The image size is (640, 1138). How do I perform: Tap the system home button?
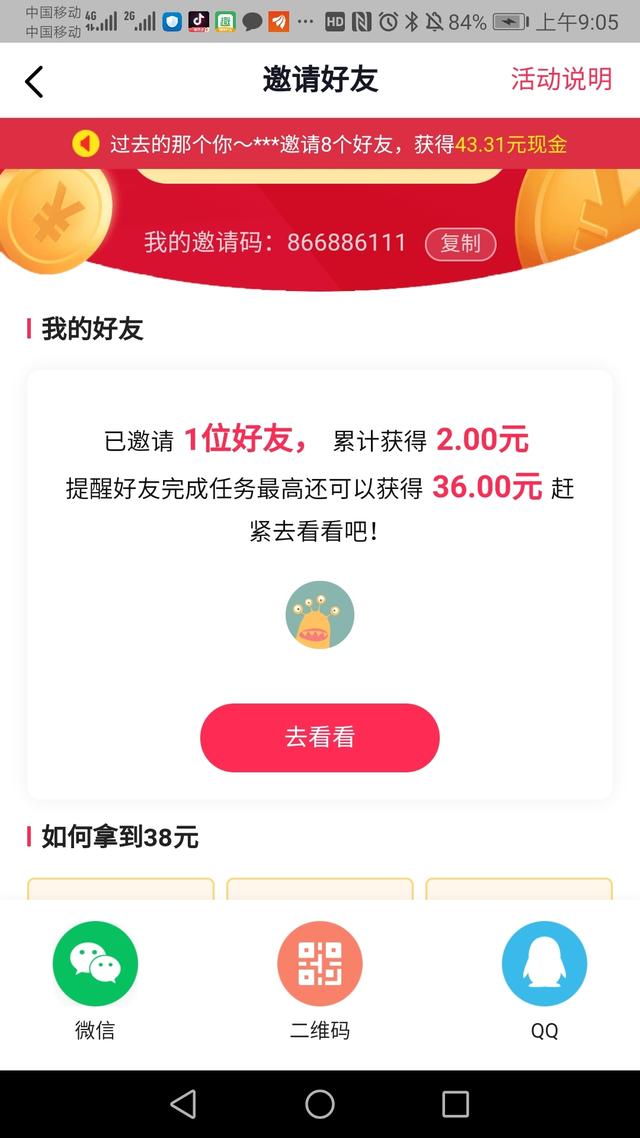(320, 1104)
